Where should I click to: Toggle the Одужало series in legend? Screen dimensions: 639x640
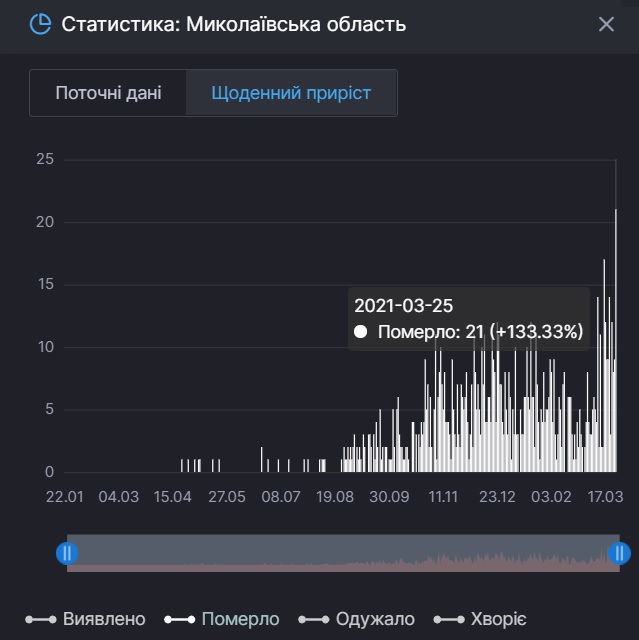click(356, 619)
